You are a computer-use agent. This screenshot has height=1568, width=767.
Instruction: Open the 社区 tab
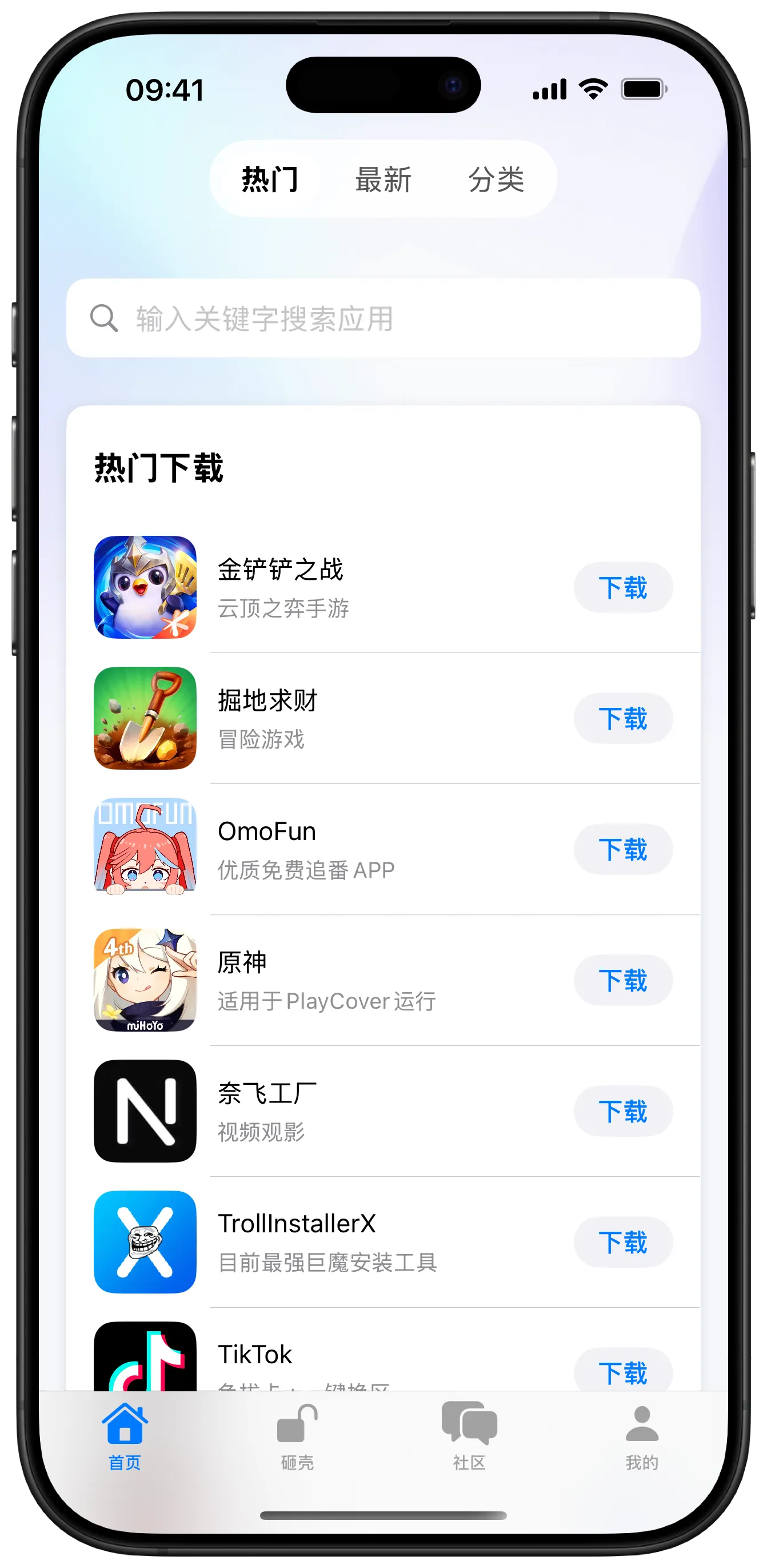(x=469, y=1435)
